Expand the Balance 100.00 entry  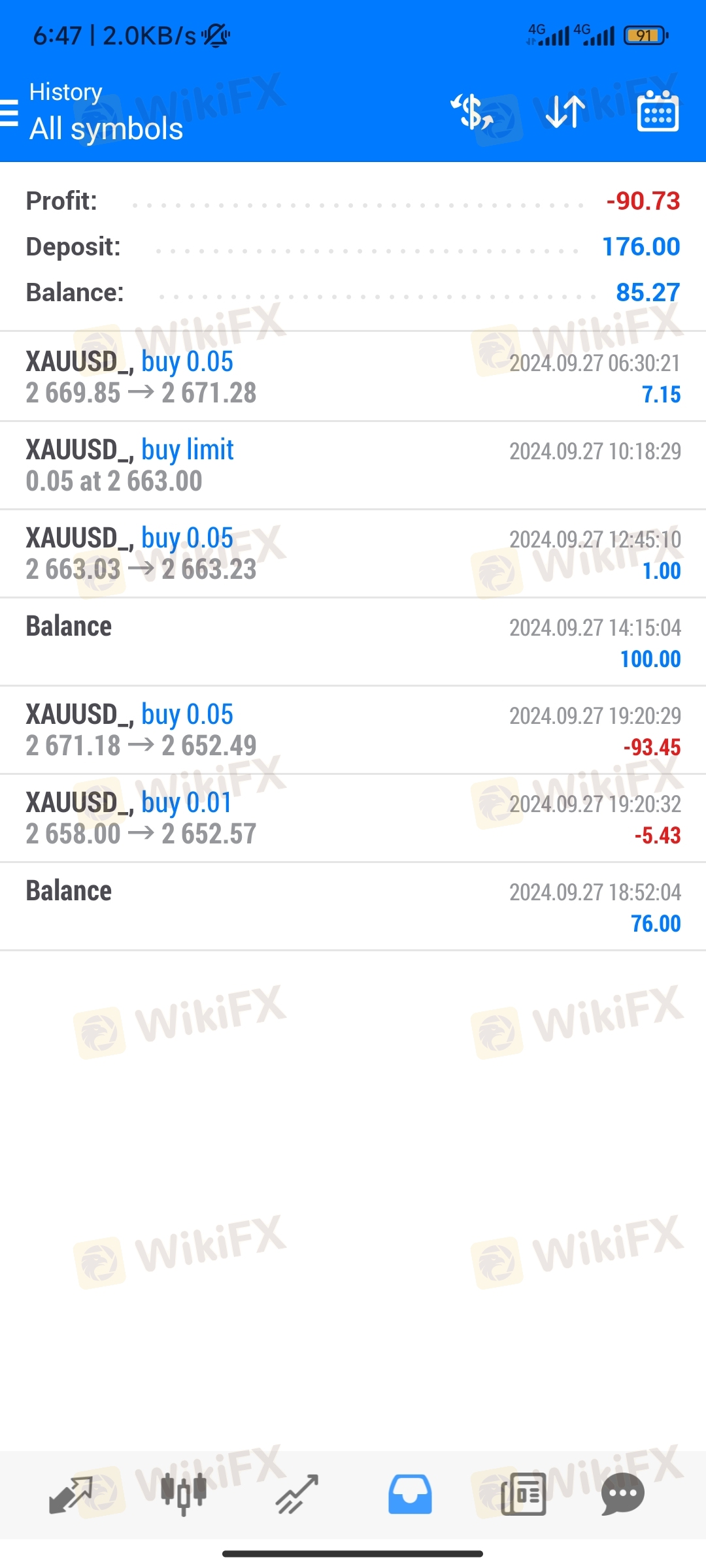point(353,642)
